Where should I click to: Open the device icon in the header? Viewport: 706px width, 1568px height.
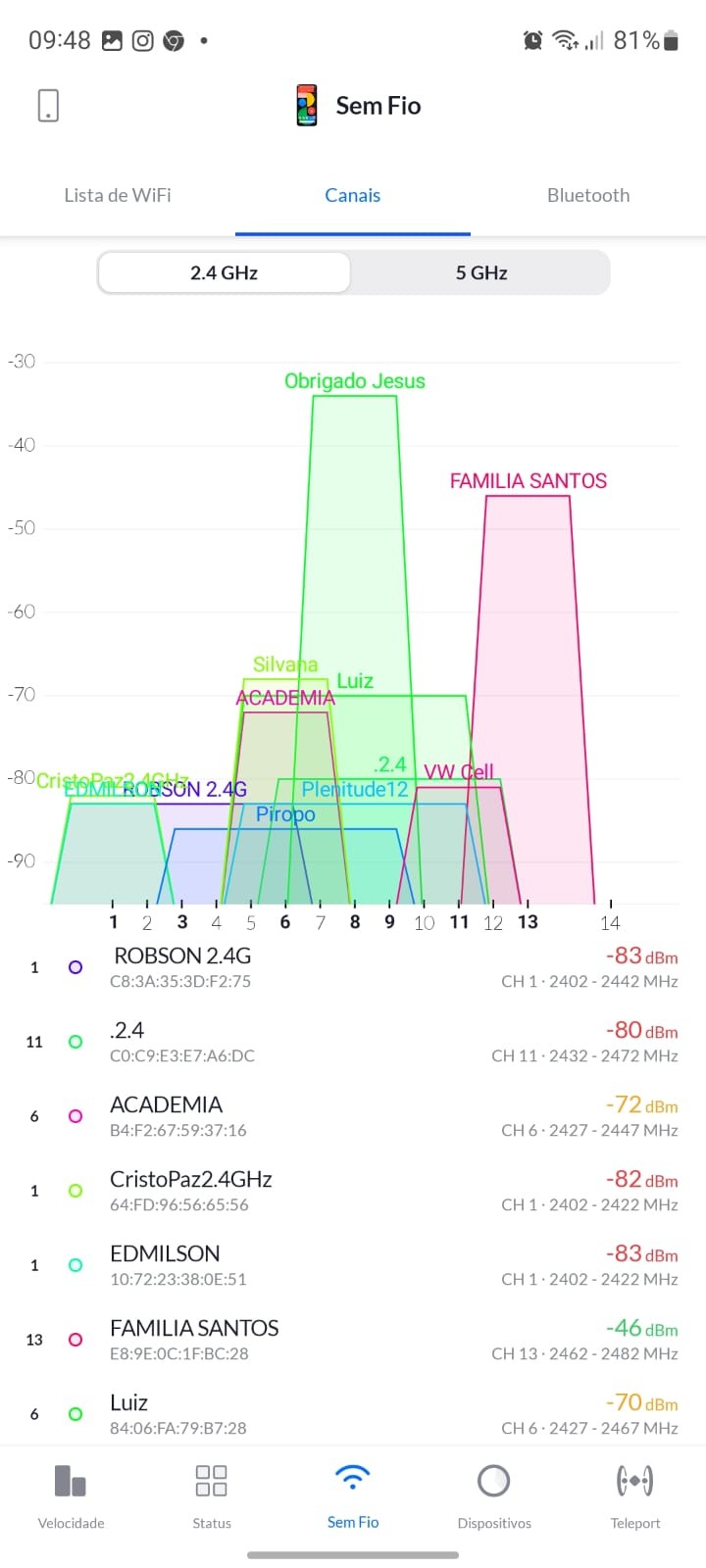tap(48, 105)
